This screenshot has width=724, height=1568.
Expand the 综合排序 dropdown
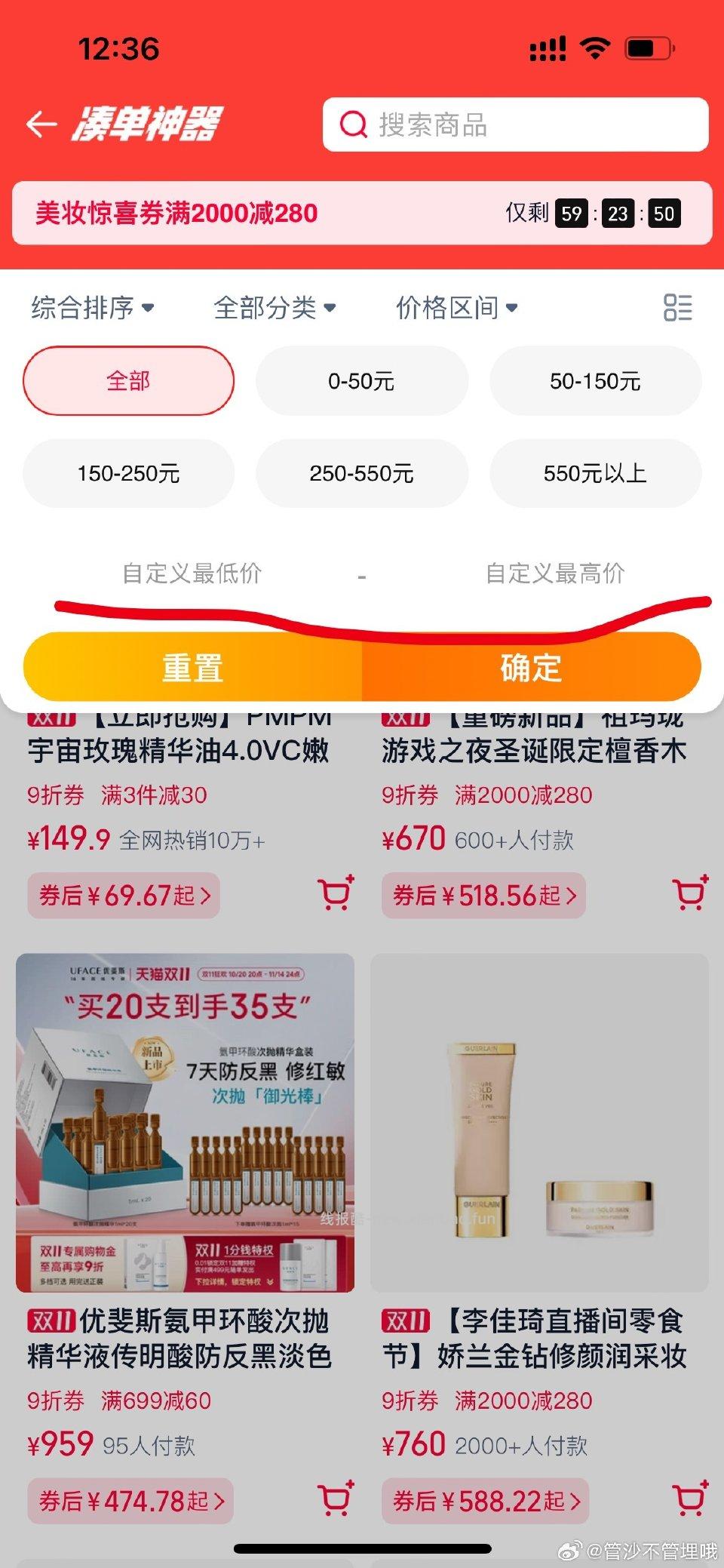click(90, 306)
